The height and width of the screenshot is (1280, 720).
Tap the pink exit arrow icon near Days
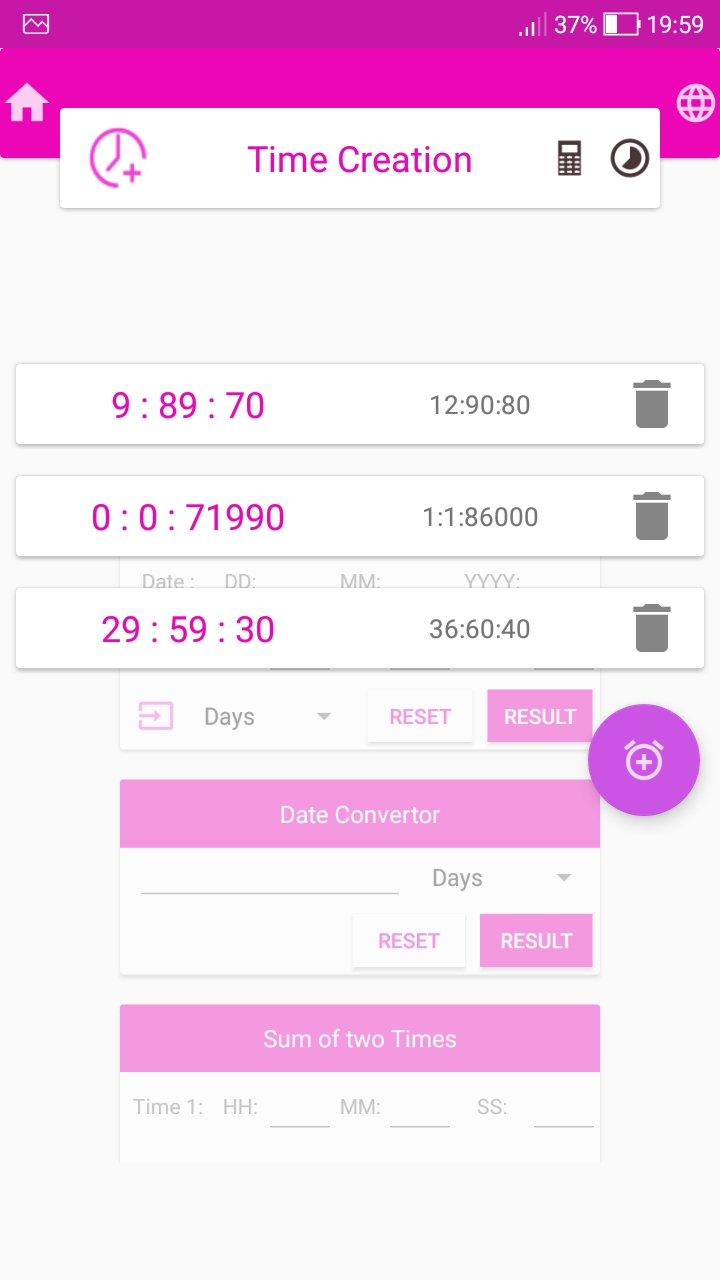tap(155, 716)
